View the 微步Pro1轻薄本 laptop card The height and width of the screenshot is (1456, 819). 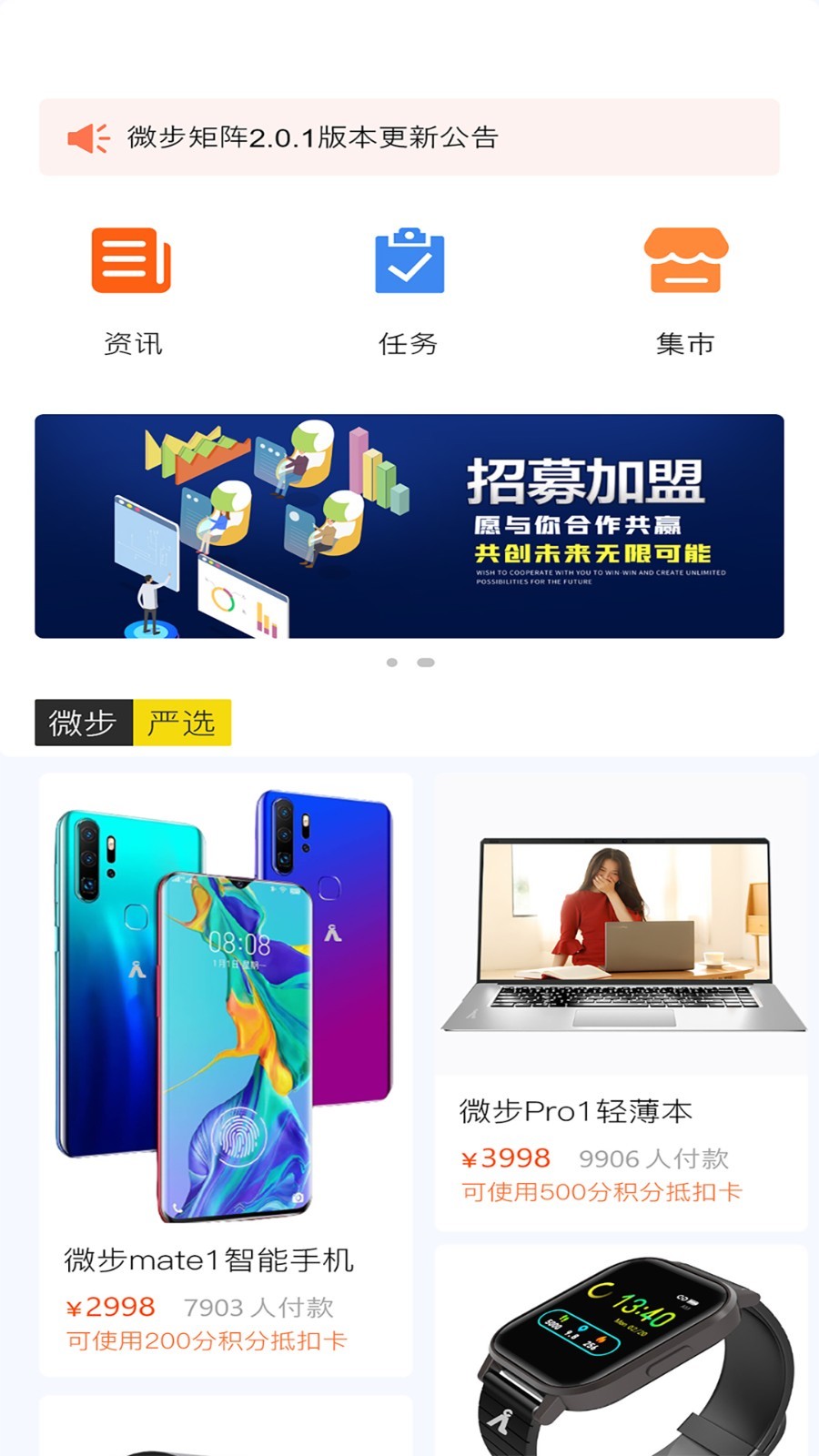621,1001
